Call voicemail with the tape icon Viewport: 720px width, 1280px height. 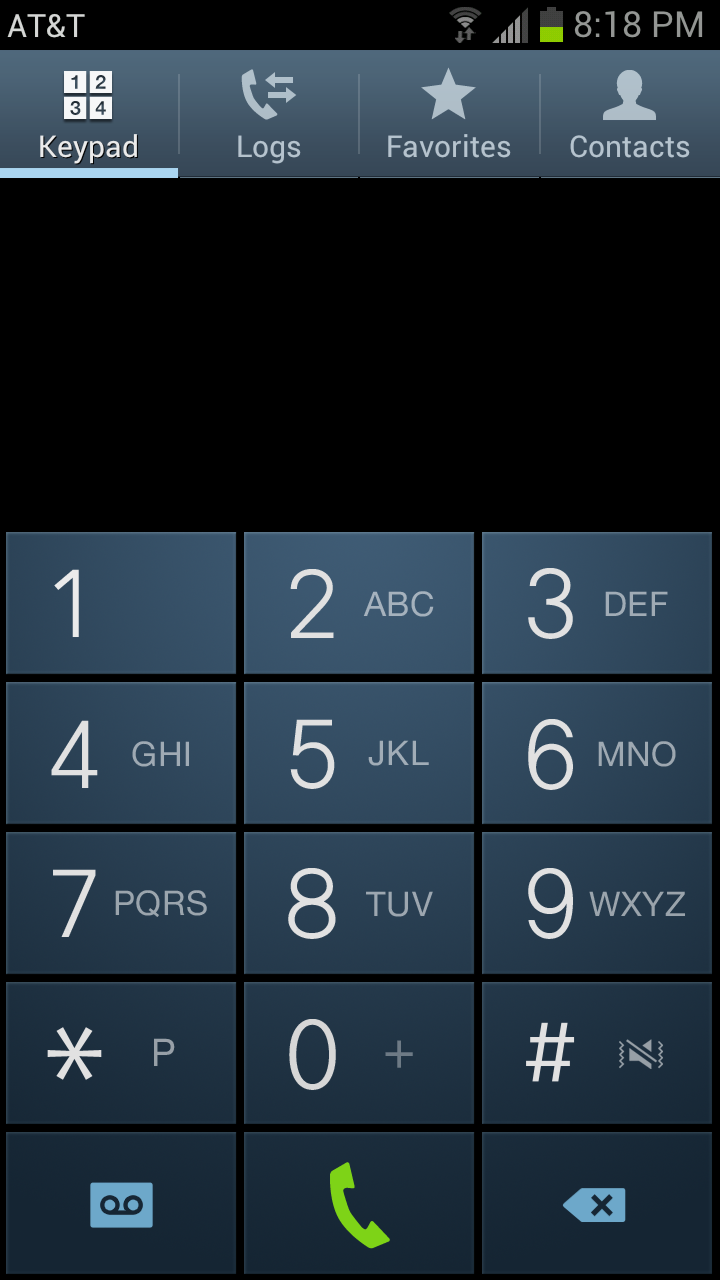121,1203
